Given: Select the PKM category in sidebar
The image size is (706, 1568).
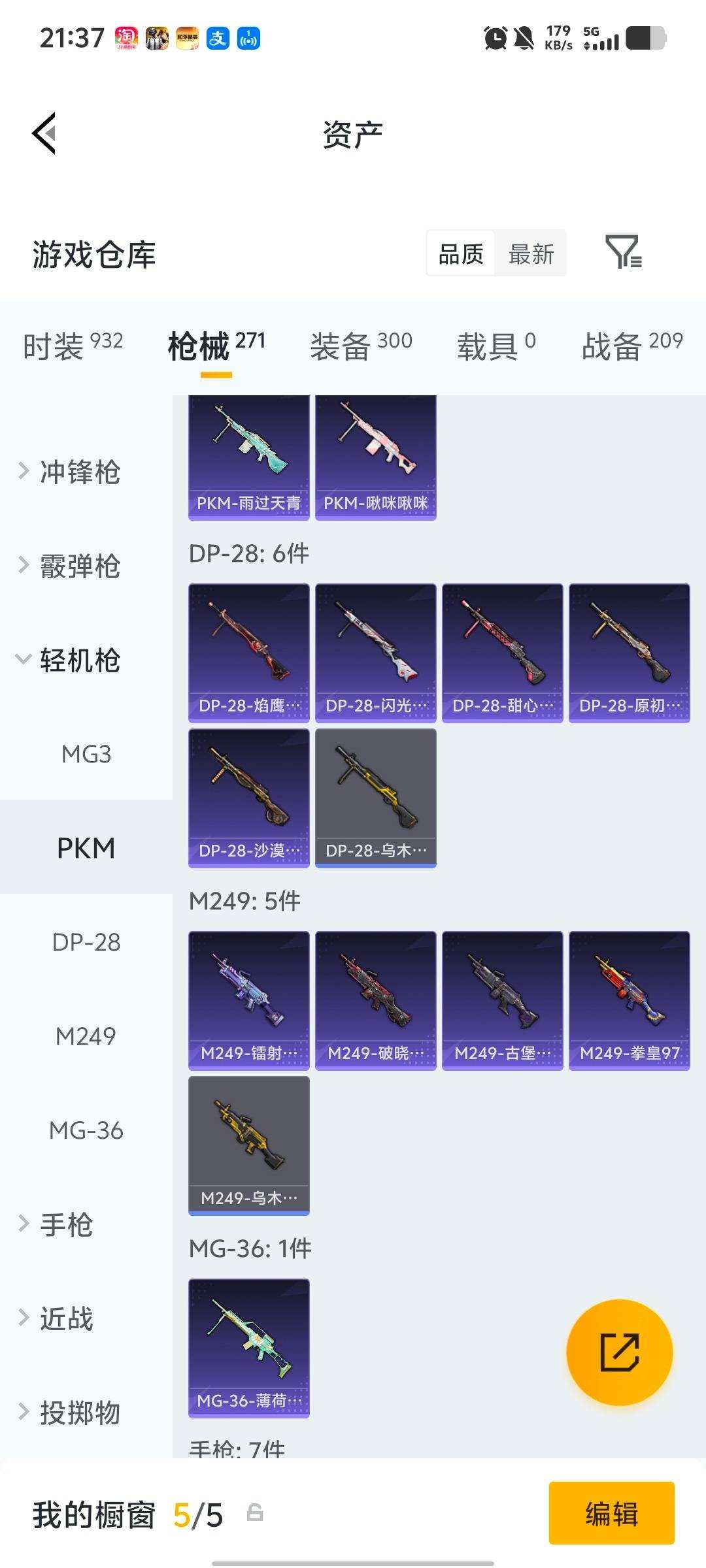Looking at the screenshot, I should [x=86, y=848].
